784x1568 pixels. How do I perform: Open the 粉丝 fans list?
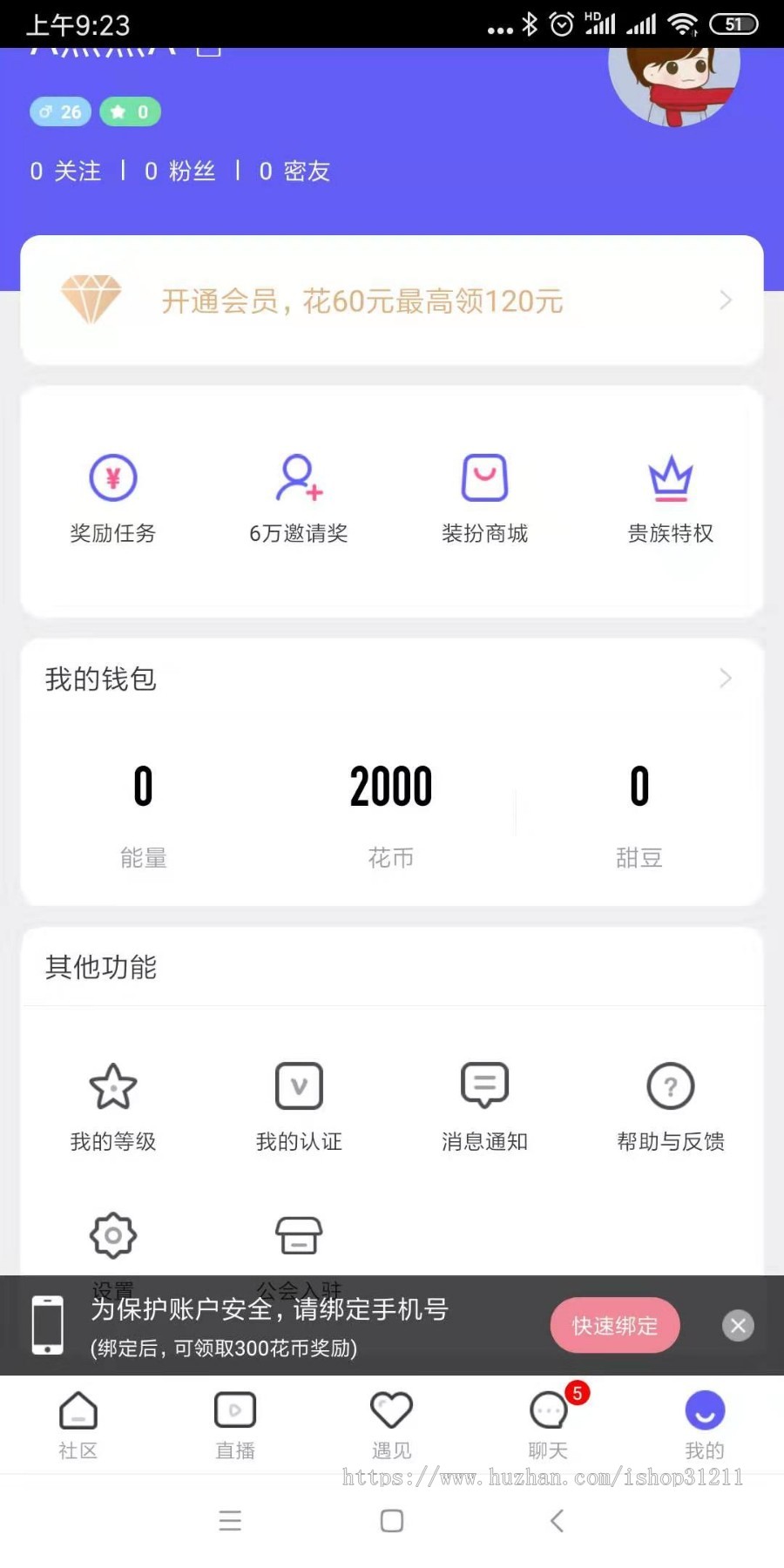[x=180, y=171]
